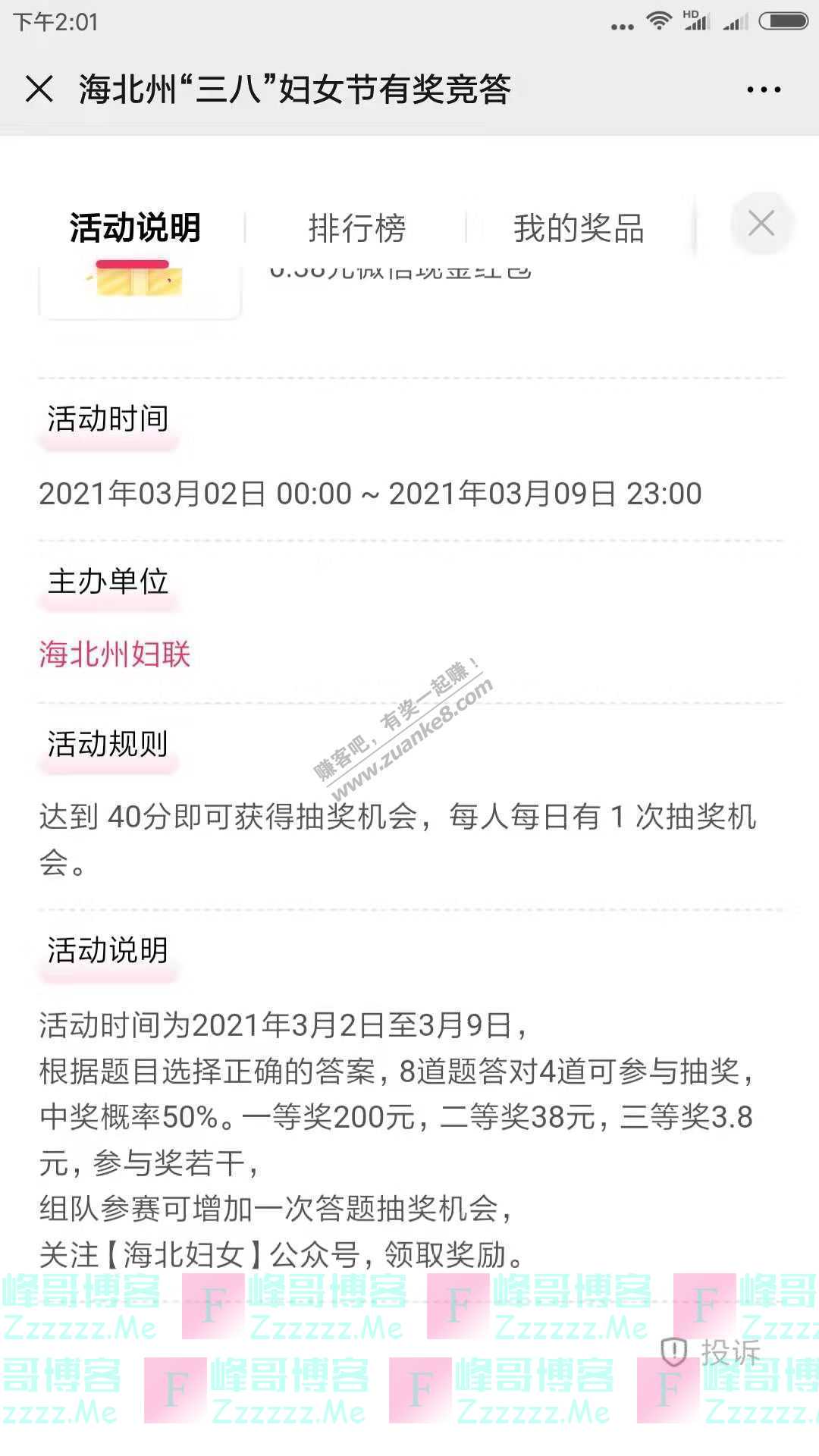Switch to the 我的奖品 tab
Image resolution: width=819 pixels, height=1456 pixels.
[x=579, y=228]
